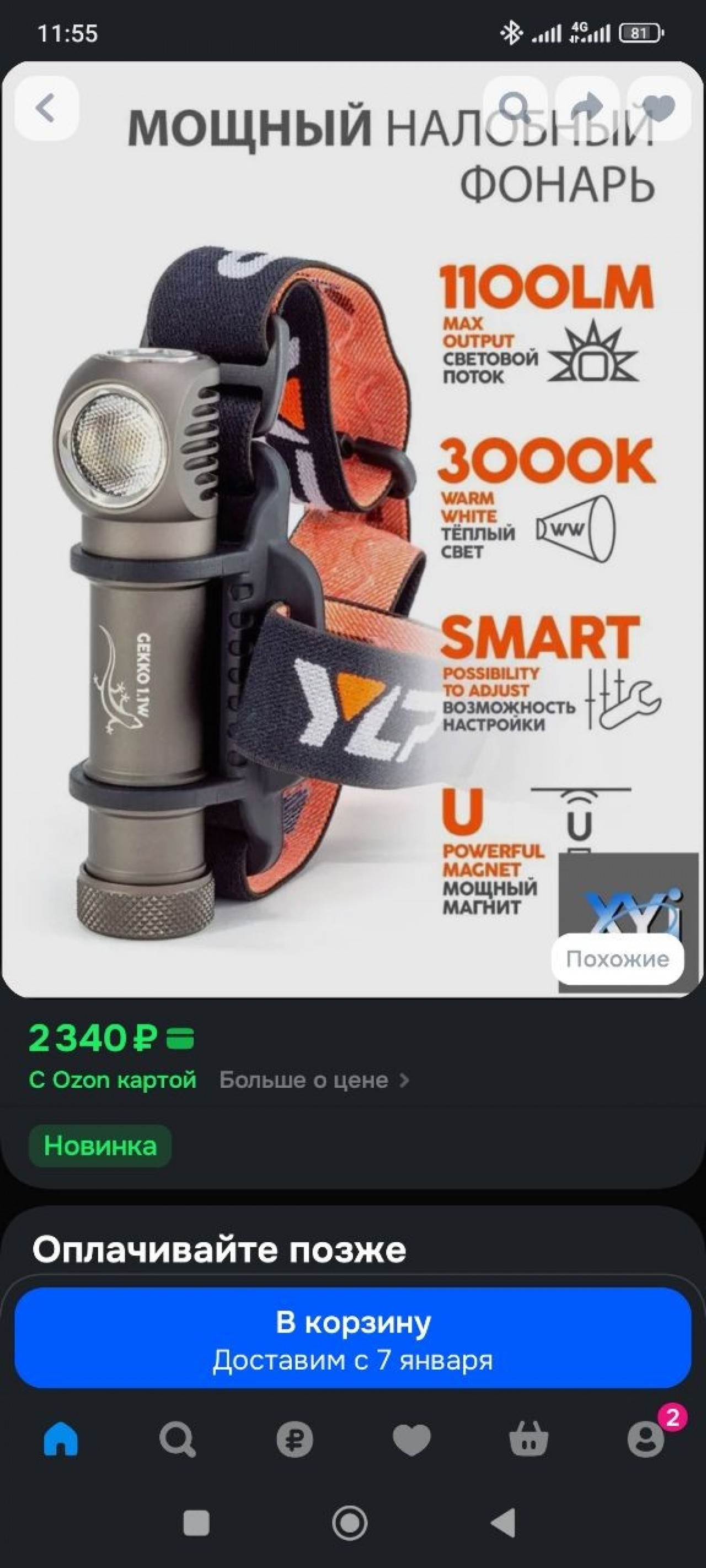Open the ruble finance tab
Image resolution: width=706 pixels, height=1568 pixels.
click(x=295, y=1440)
